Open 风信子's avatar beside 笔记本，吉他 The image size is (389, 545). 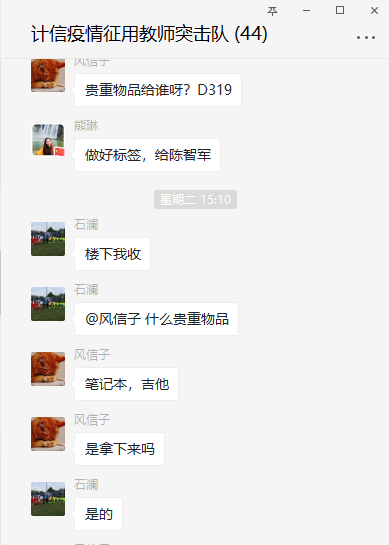pyautogui.click(x=48, y=369)
